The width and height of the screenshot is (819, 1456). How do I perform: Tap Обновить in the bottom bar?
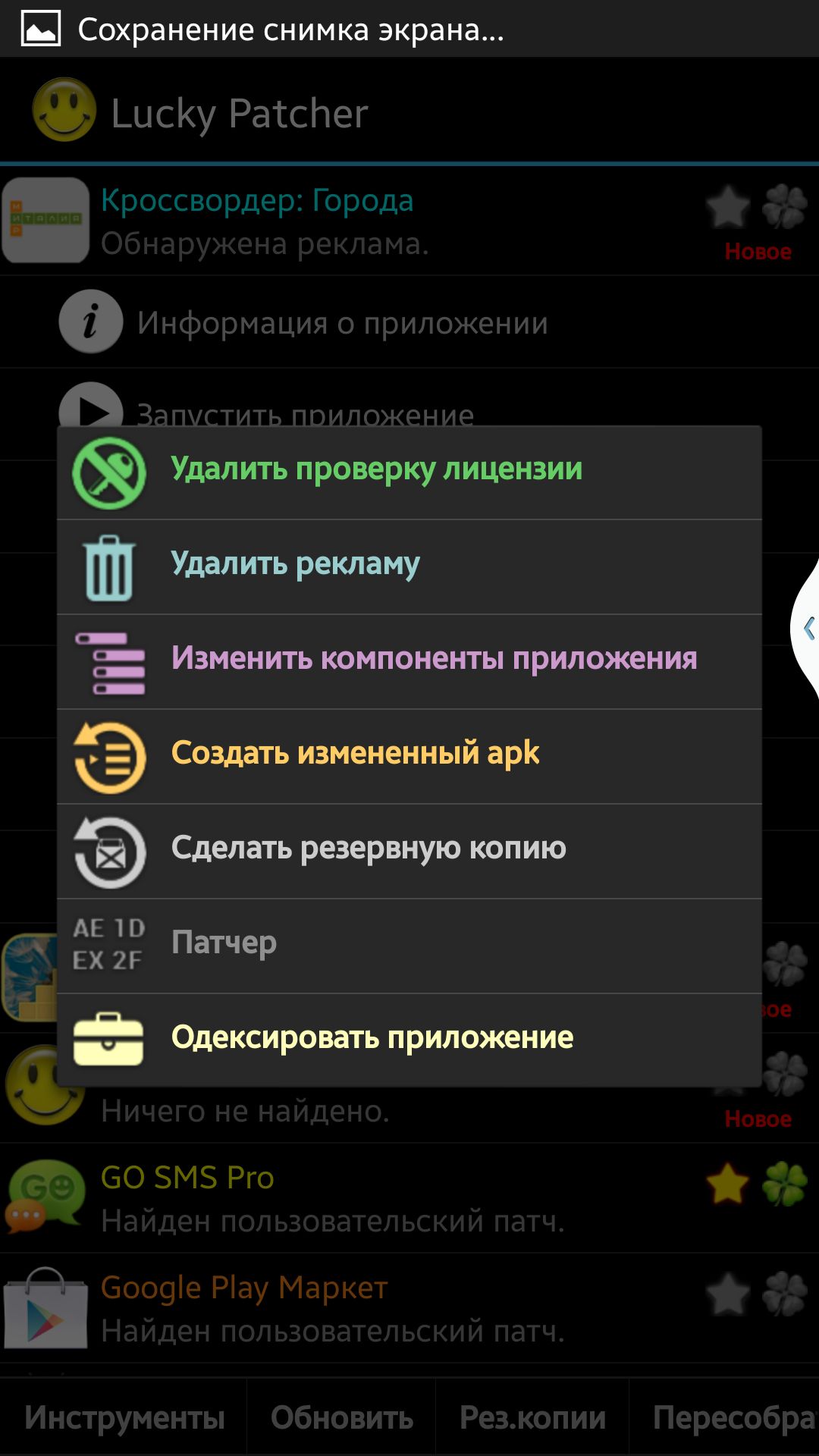tap(341, 1417)
